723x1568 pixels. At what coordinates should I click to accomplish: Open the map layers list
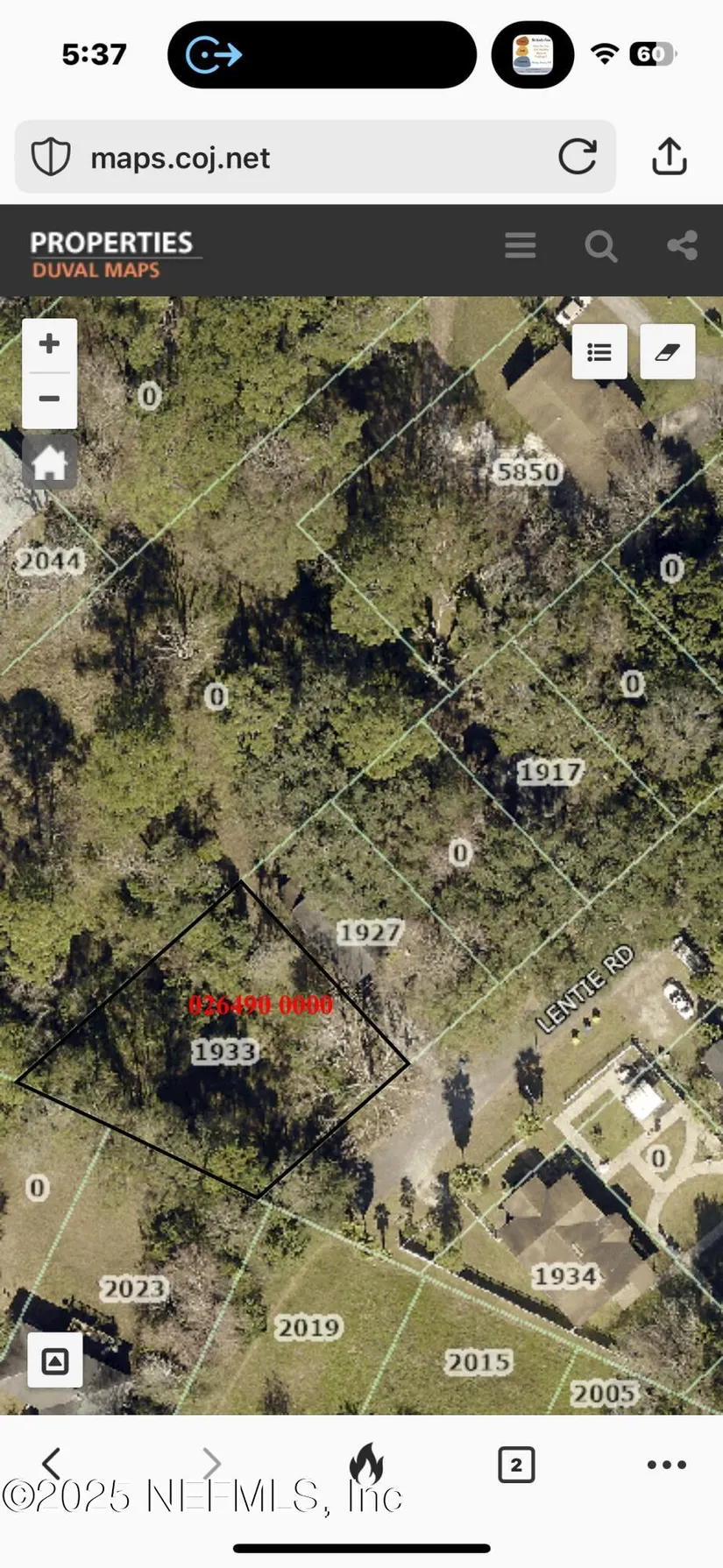(x=599, y=352)
